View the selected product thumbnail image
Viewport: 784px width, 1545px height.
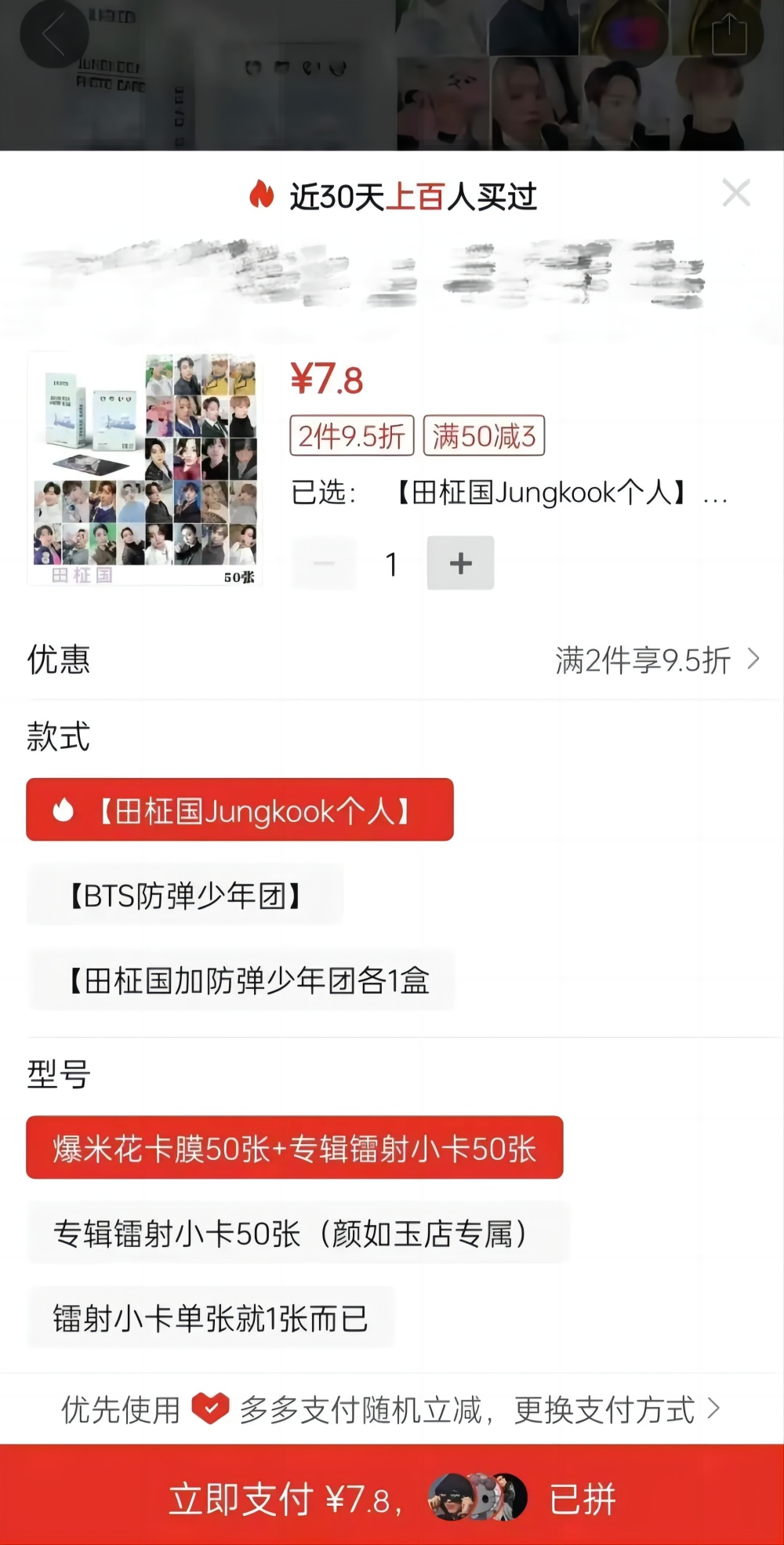tap(145, 469)
